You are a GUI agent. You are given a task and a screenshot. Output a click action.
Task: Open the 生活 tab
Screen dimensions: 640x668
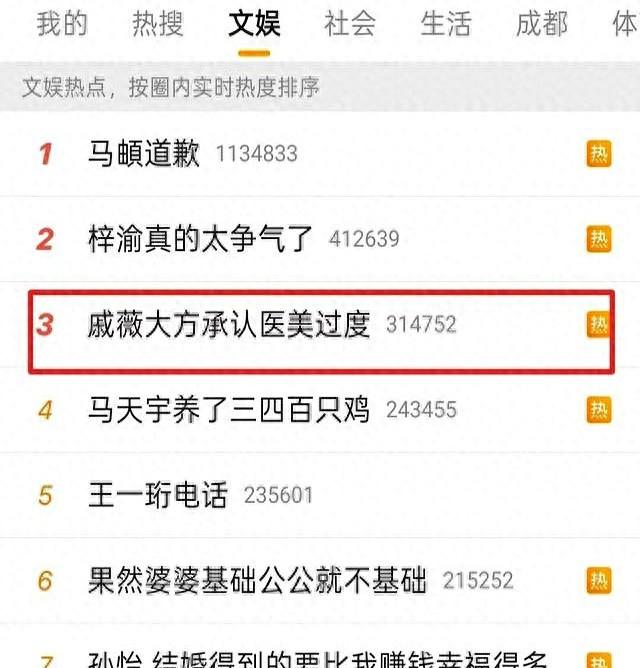pos(446,24)
